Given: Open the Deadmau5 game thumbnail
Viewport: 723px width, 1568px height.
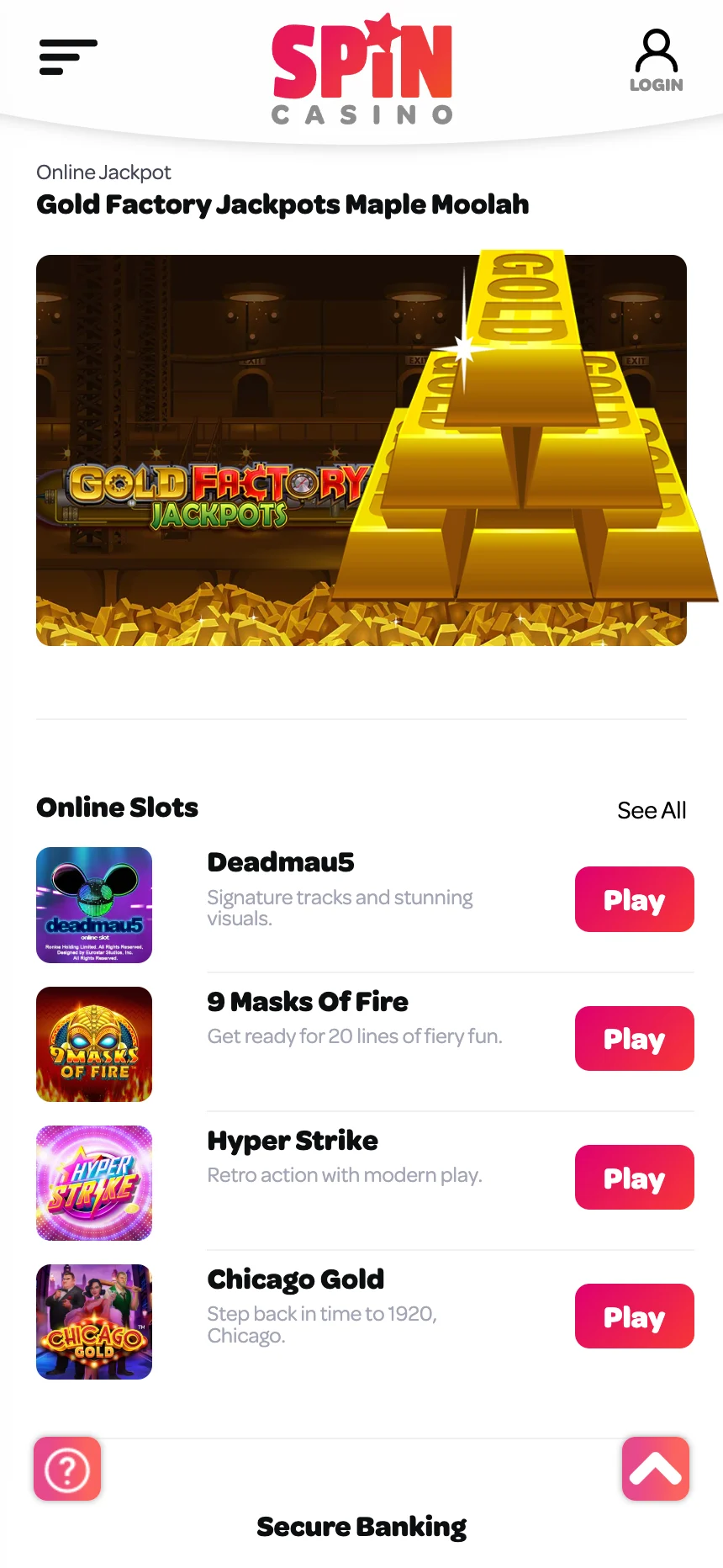Looking at the screenshot, I should [94, 905].
